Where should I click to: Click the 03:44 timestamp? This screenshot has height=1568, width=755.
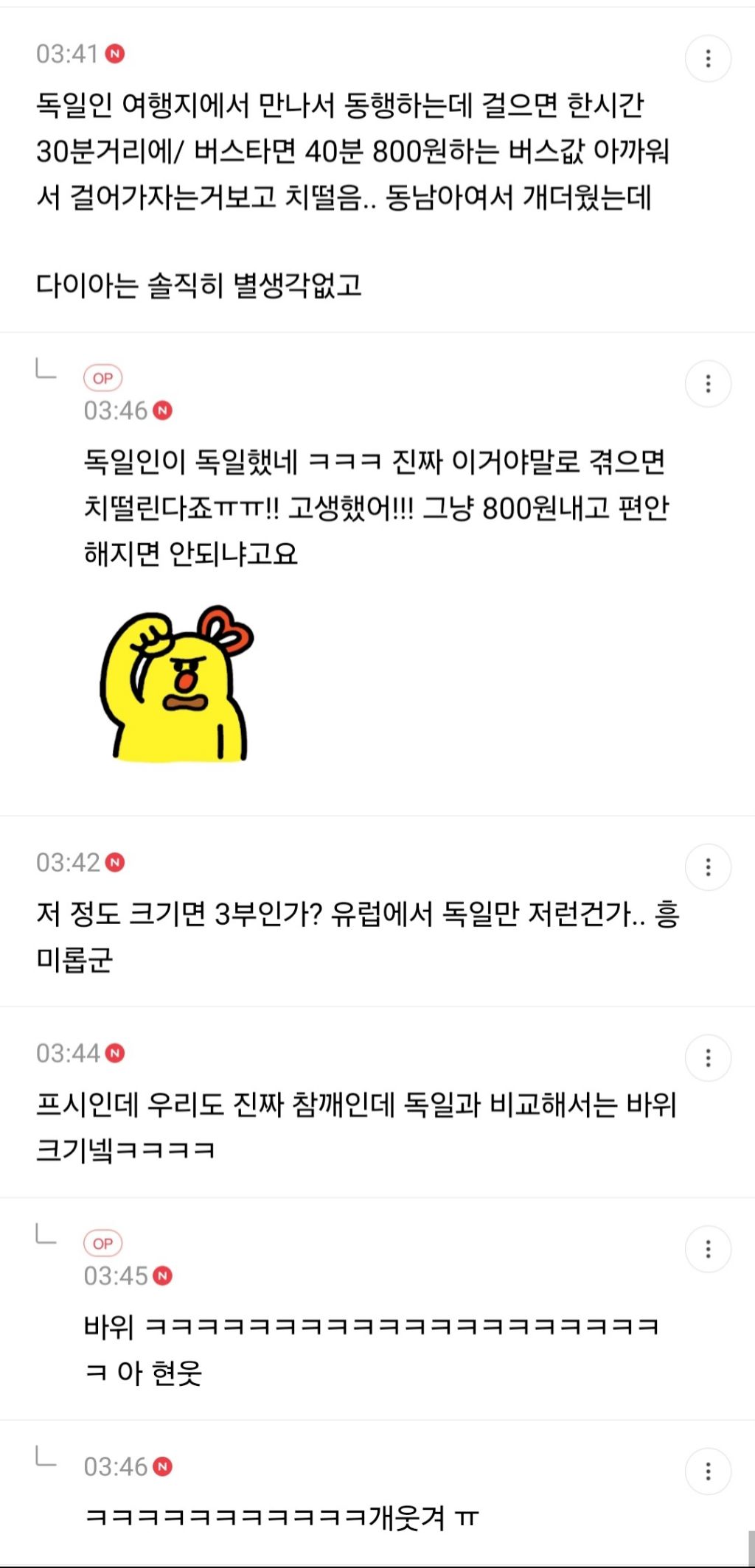(67, 1054)
